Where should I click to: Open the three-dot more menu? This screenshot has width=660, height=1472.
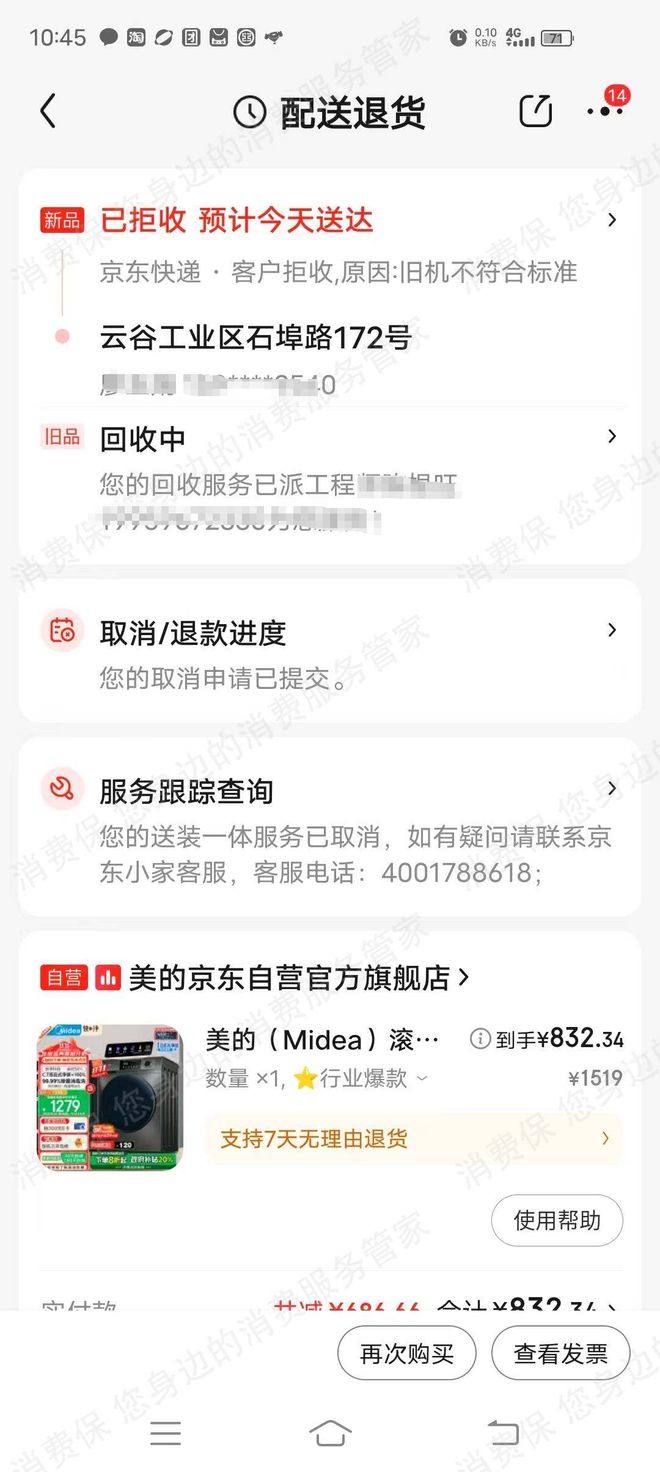tap(604, 111)
